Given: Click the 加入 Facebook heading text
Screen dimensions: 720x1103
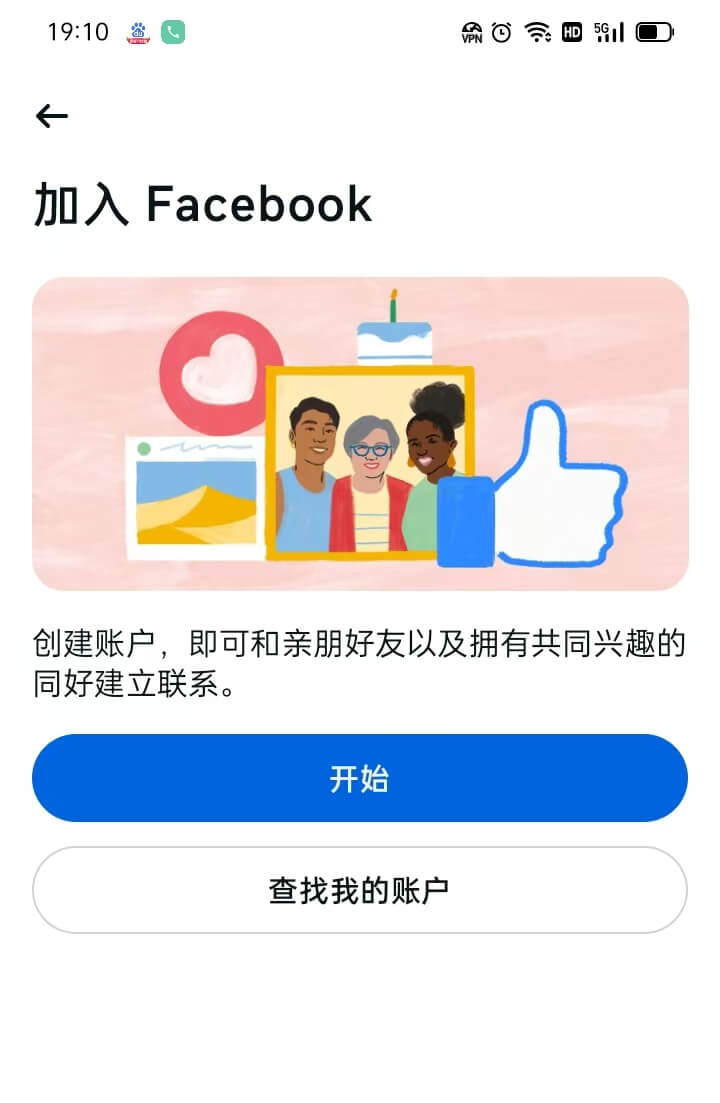Looking at the screenshot, I should [x=203, y=203].
